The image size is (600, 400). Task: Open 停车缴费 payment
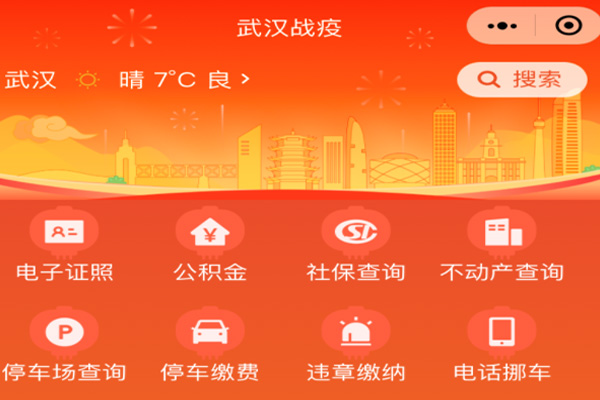pyautogui.click(x=210, y=347)
